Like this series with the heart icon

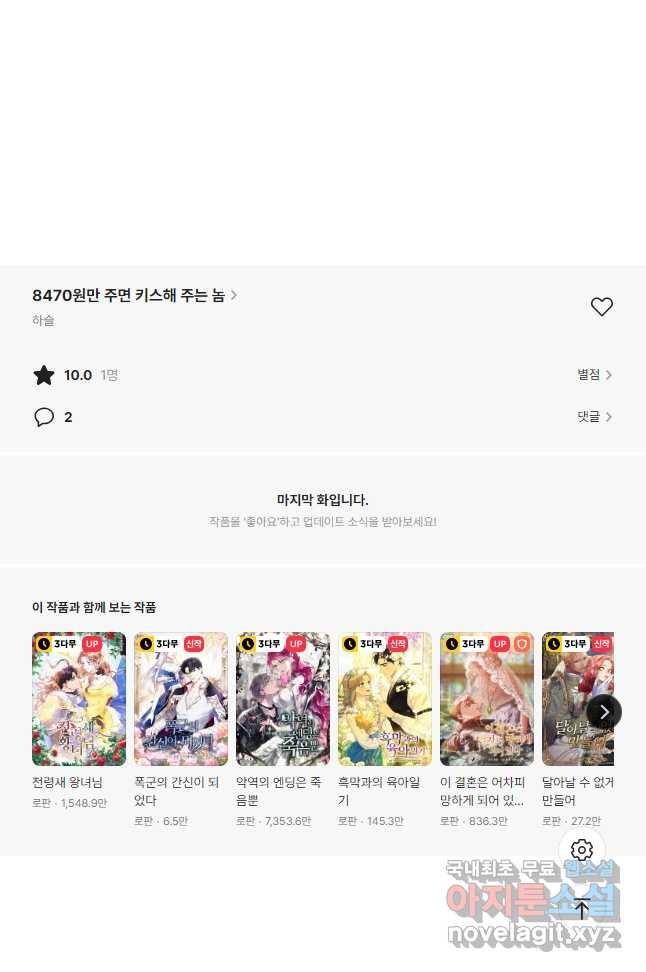coord(601,307)
